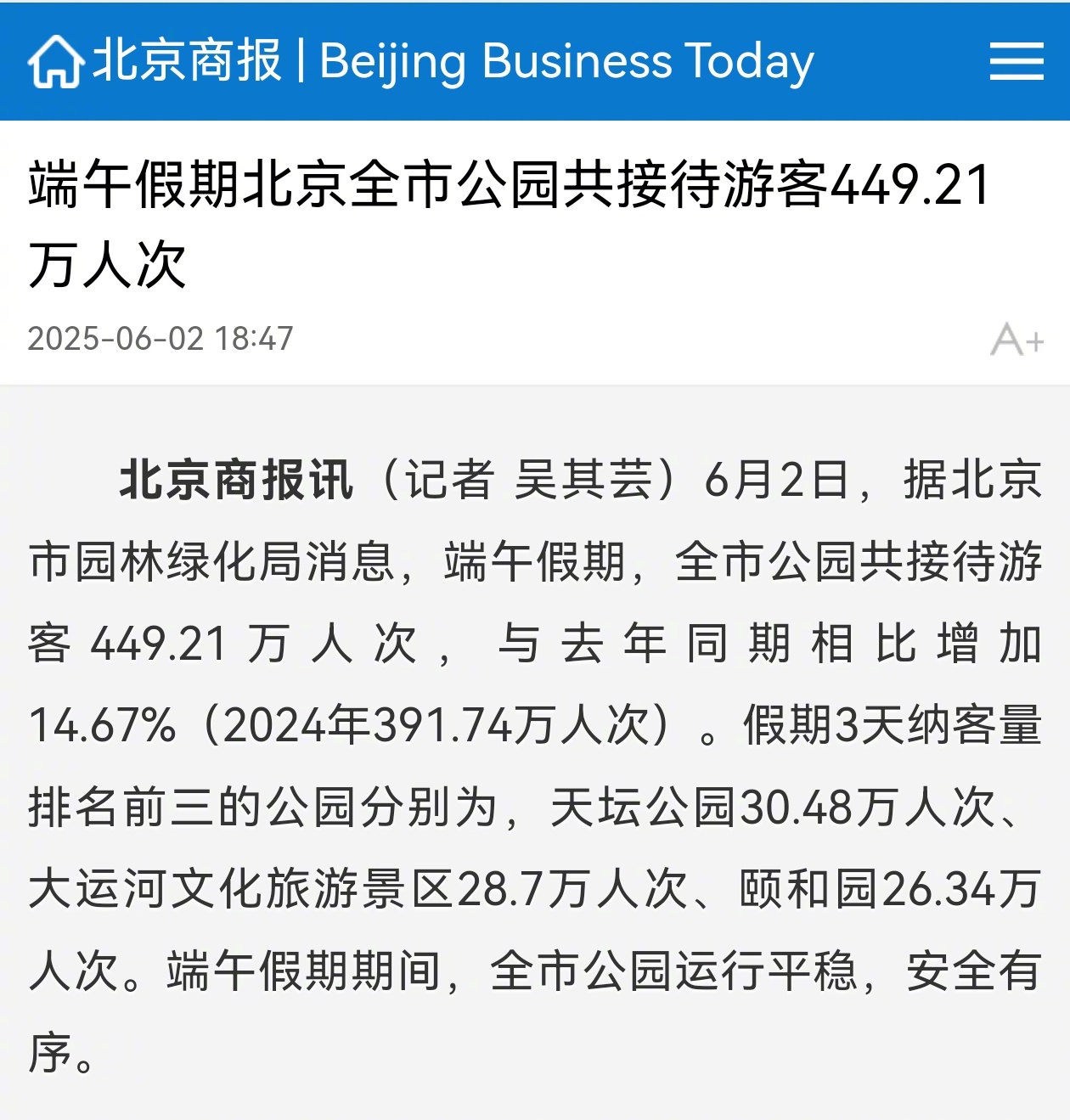Go to Beijing Business Today home
The image size is (1070, 1120).
[56, 62]
